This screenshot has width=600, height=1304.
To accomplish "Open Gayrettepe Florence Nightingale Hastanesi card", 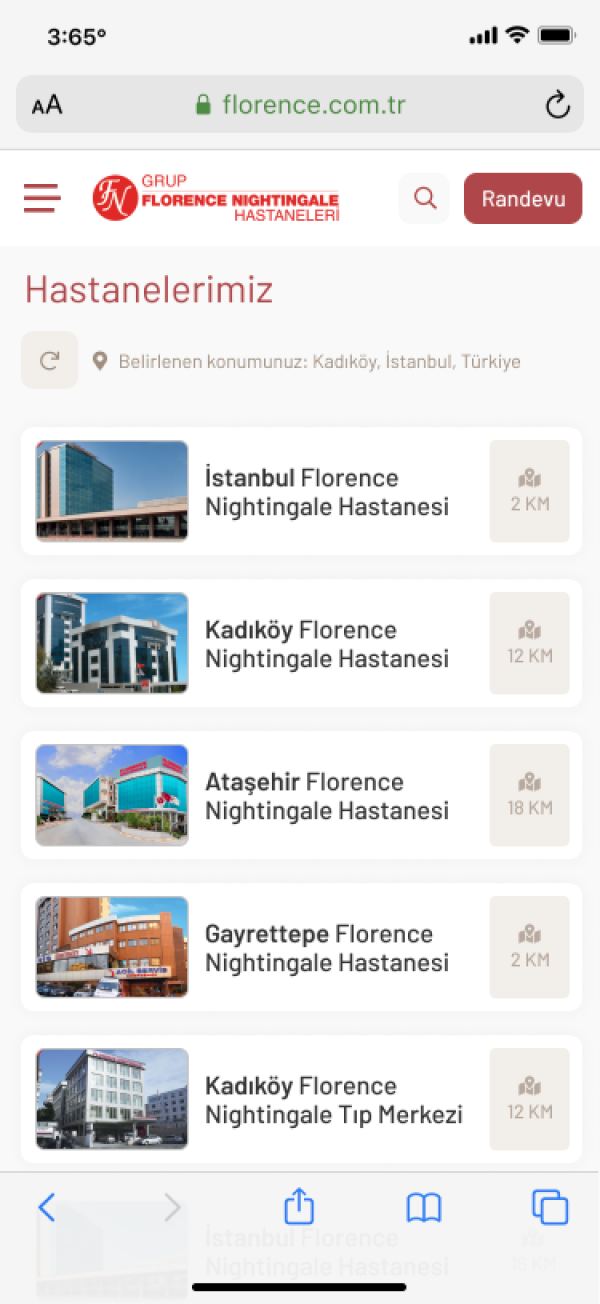I will click(326, 948).
